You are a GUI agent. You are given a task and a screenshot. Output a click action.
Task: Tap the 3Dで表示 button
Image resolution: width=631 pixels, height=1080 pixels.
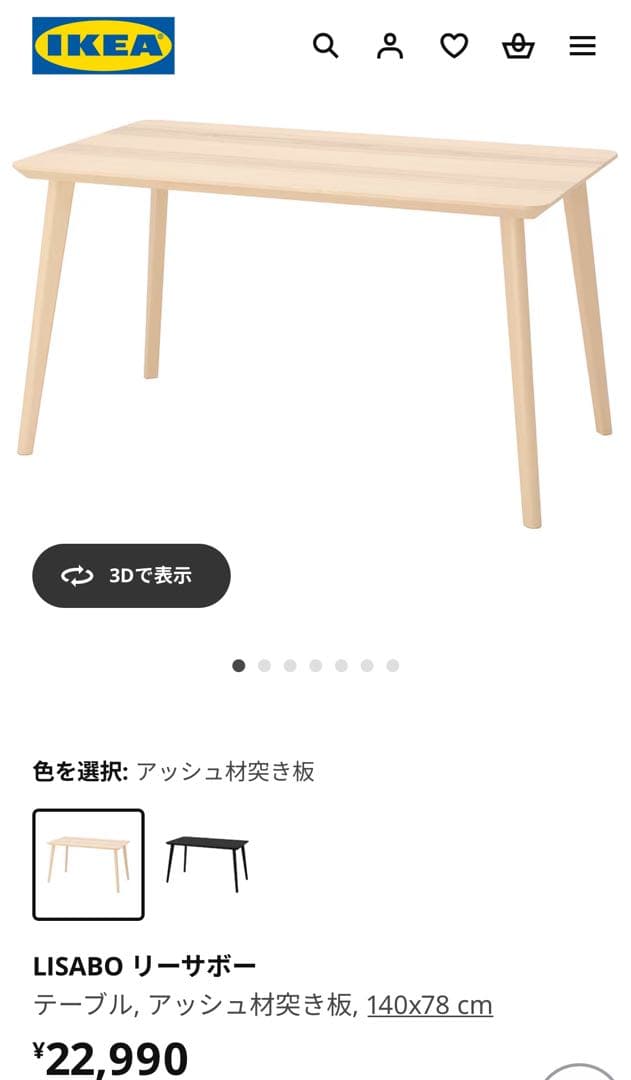click(x=131, y=576)
